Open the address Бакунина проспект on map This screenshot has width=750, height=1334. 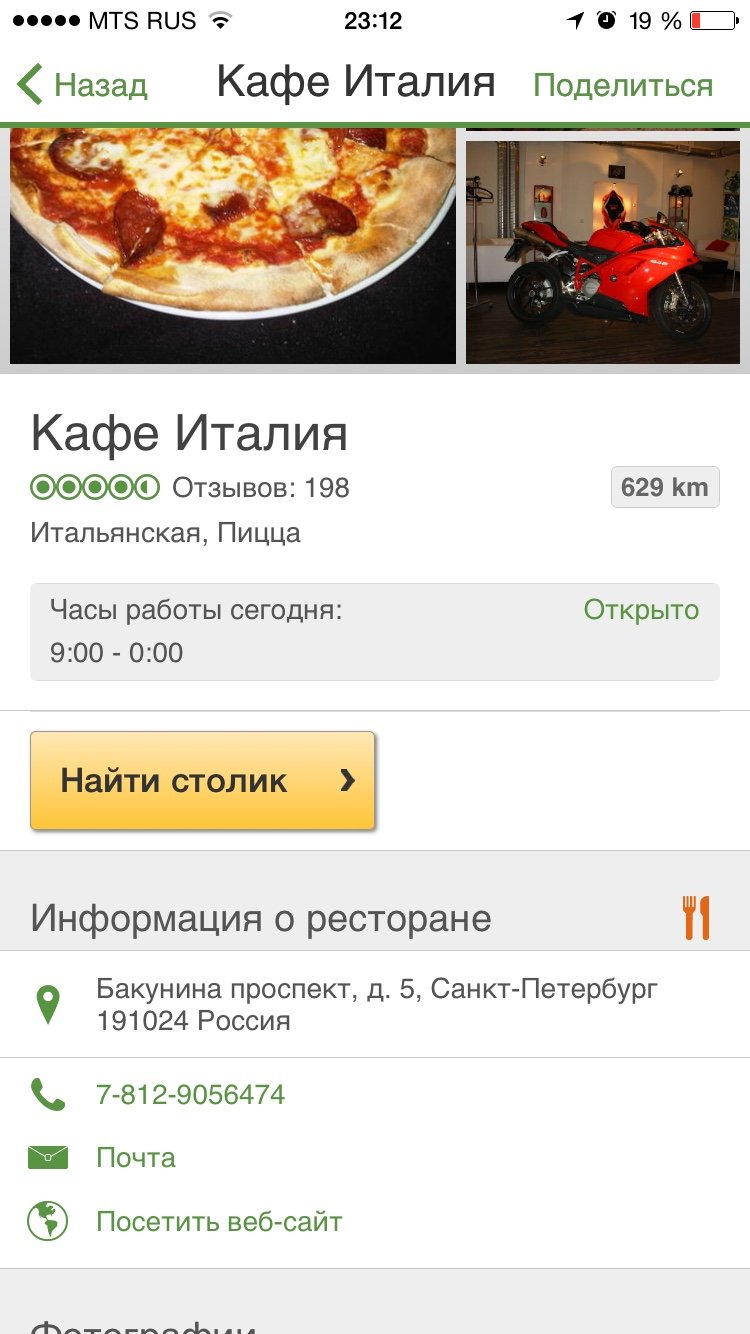point(376,1005)
